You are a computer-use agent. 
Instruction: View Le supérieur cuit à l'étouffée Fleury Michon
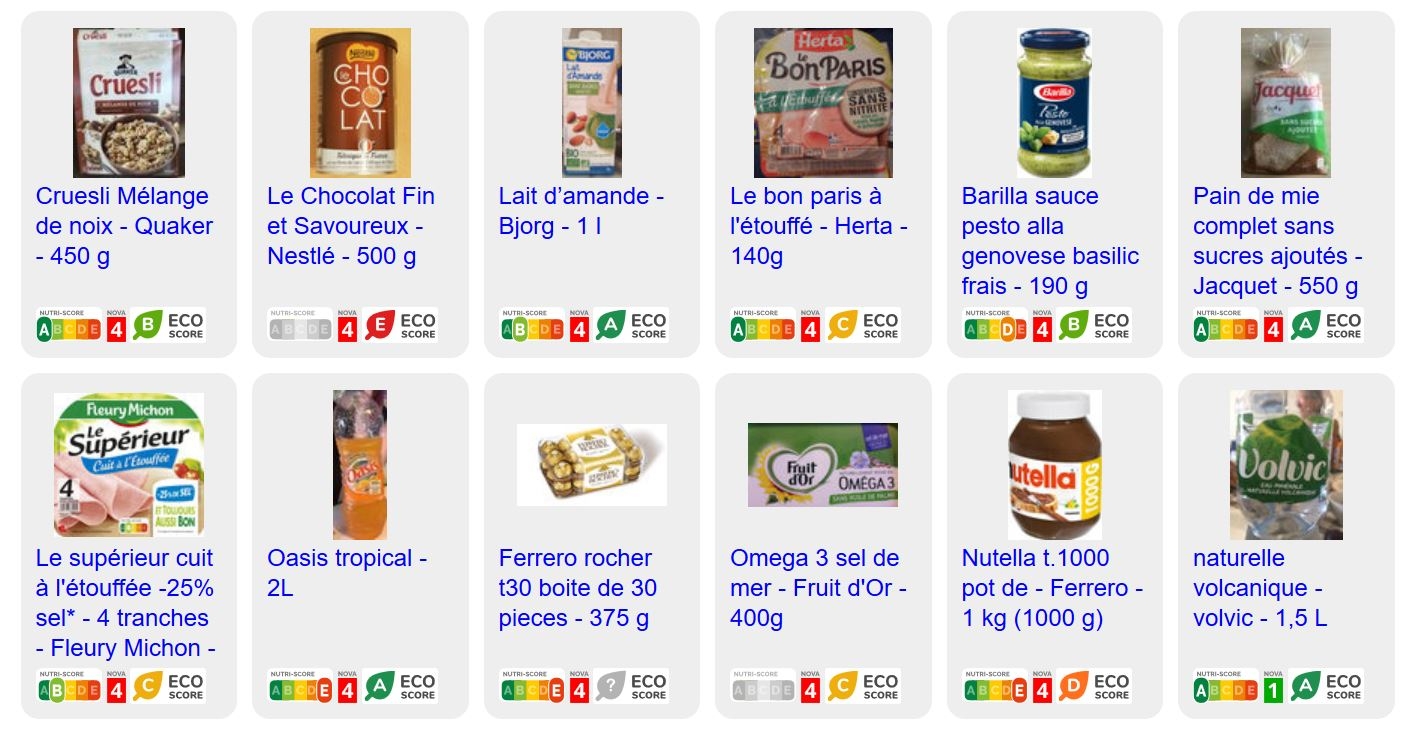124,602
